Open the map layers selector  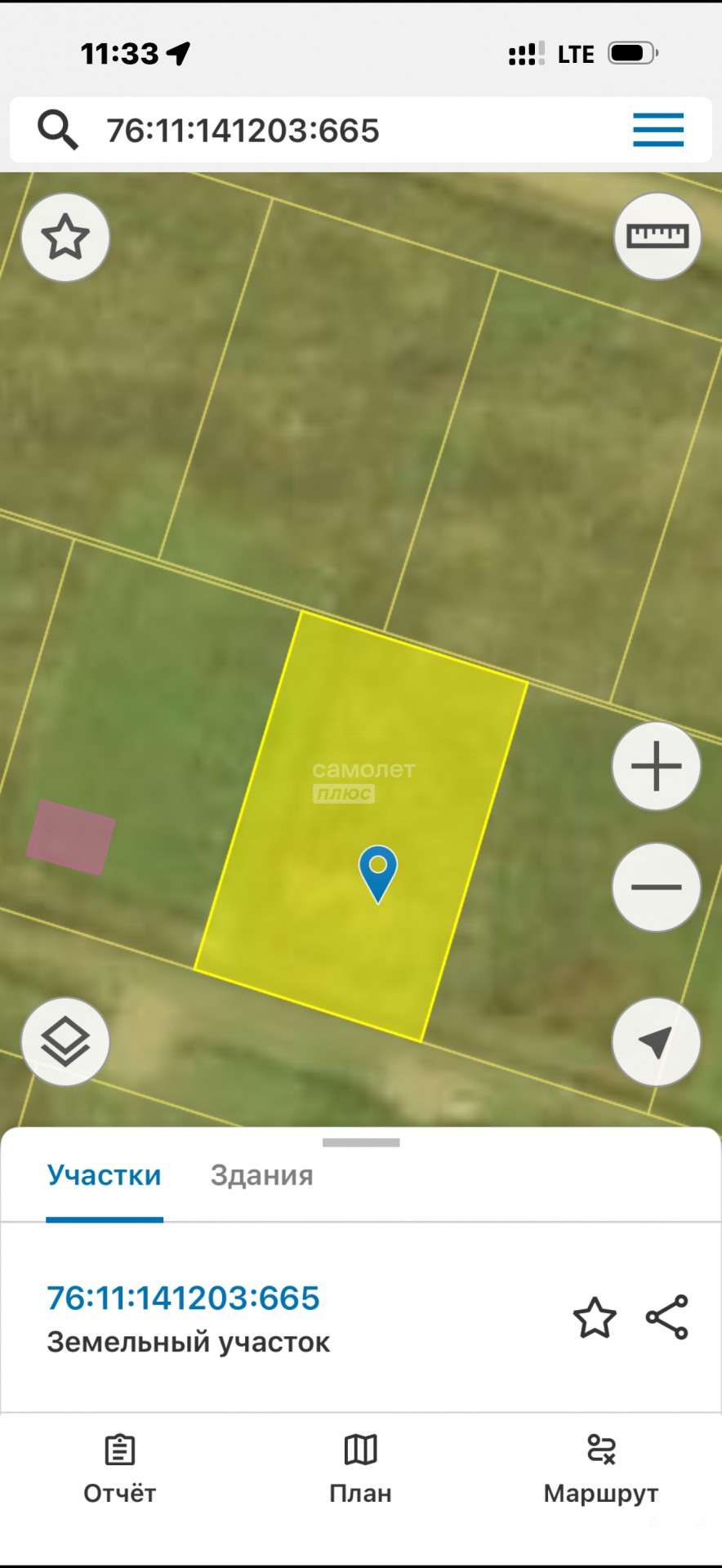(x=65, y=1042)
